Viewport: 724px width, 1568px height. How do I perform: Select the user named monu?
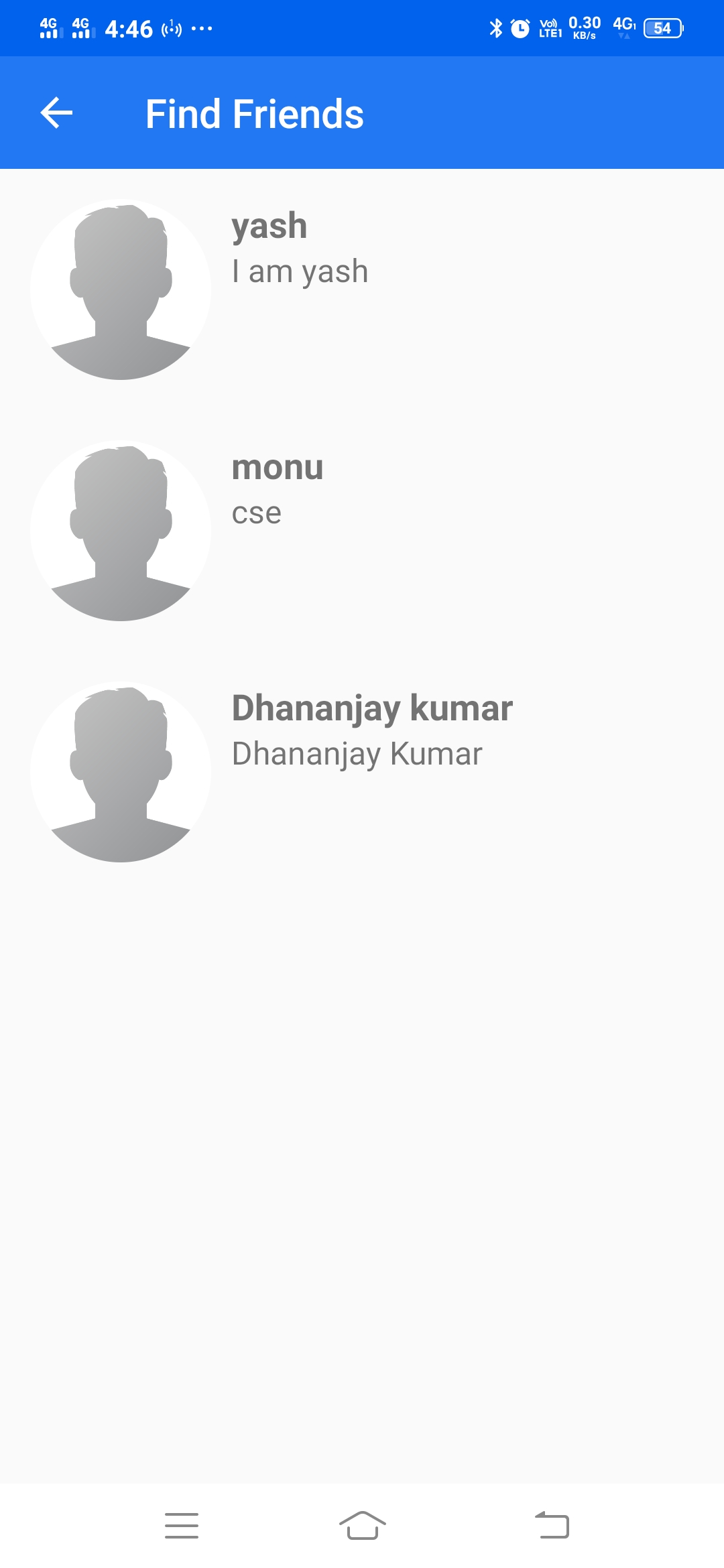coord(278,468)
